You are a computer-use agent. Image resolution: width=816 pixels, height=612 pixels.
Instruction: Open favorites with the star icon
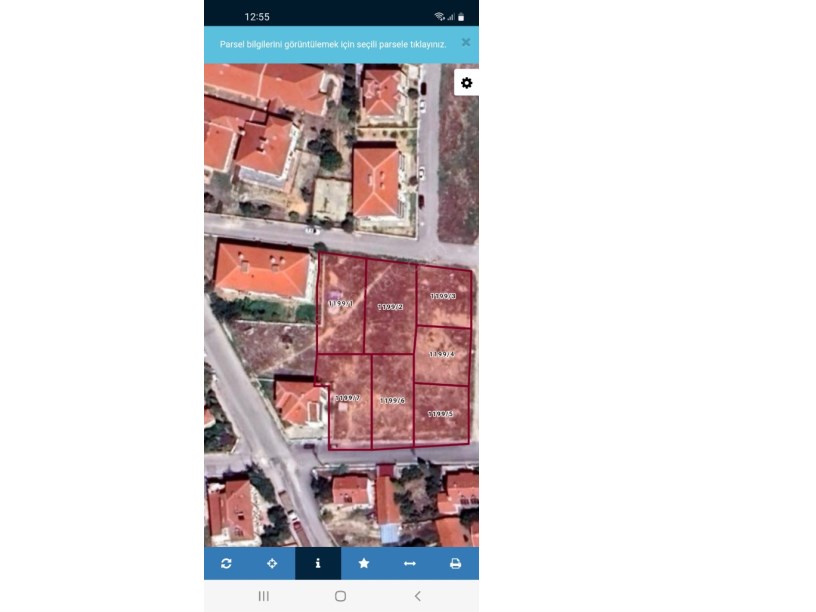(364, 563)
